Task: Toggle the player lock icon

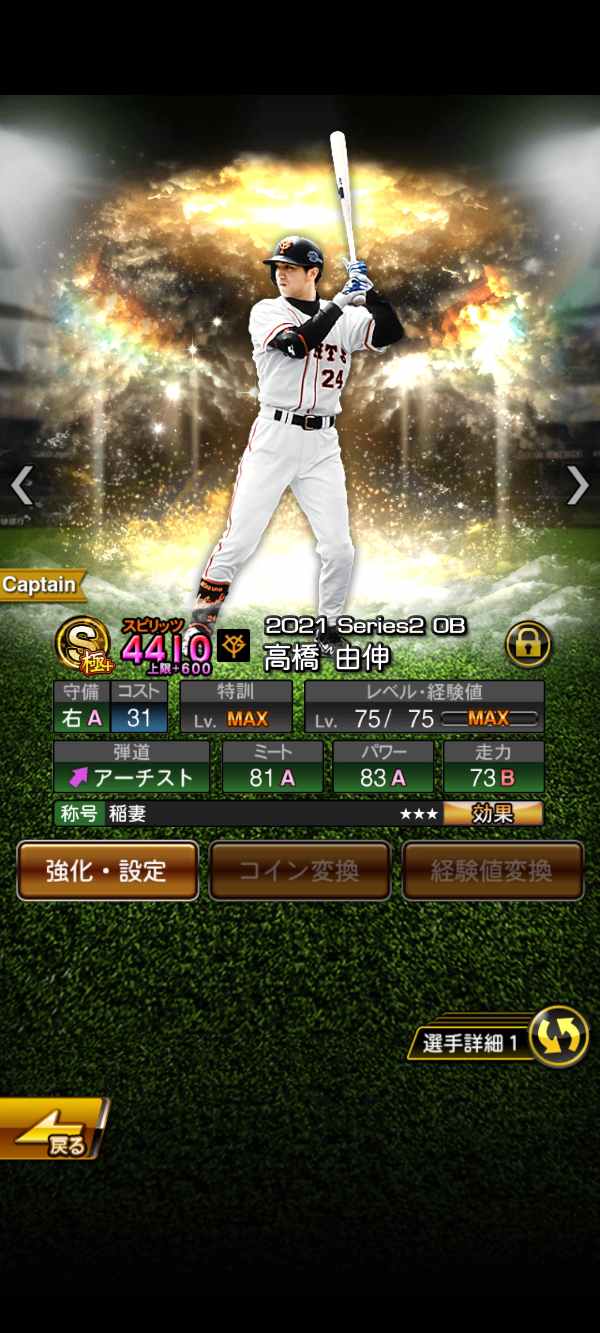Action: click(x=529, y=645)
